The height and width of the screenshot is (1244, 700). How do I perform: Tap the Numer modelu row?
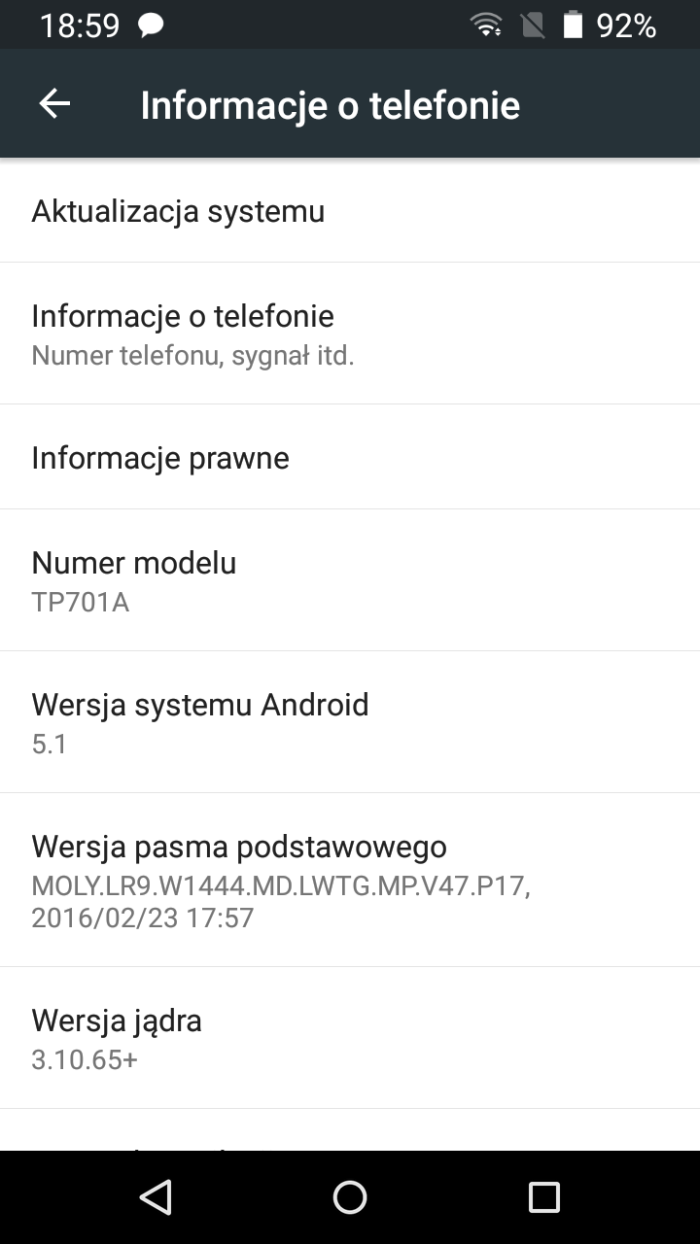350,580
